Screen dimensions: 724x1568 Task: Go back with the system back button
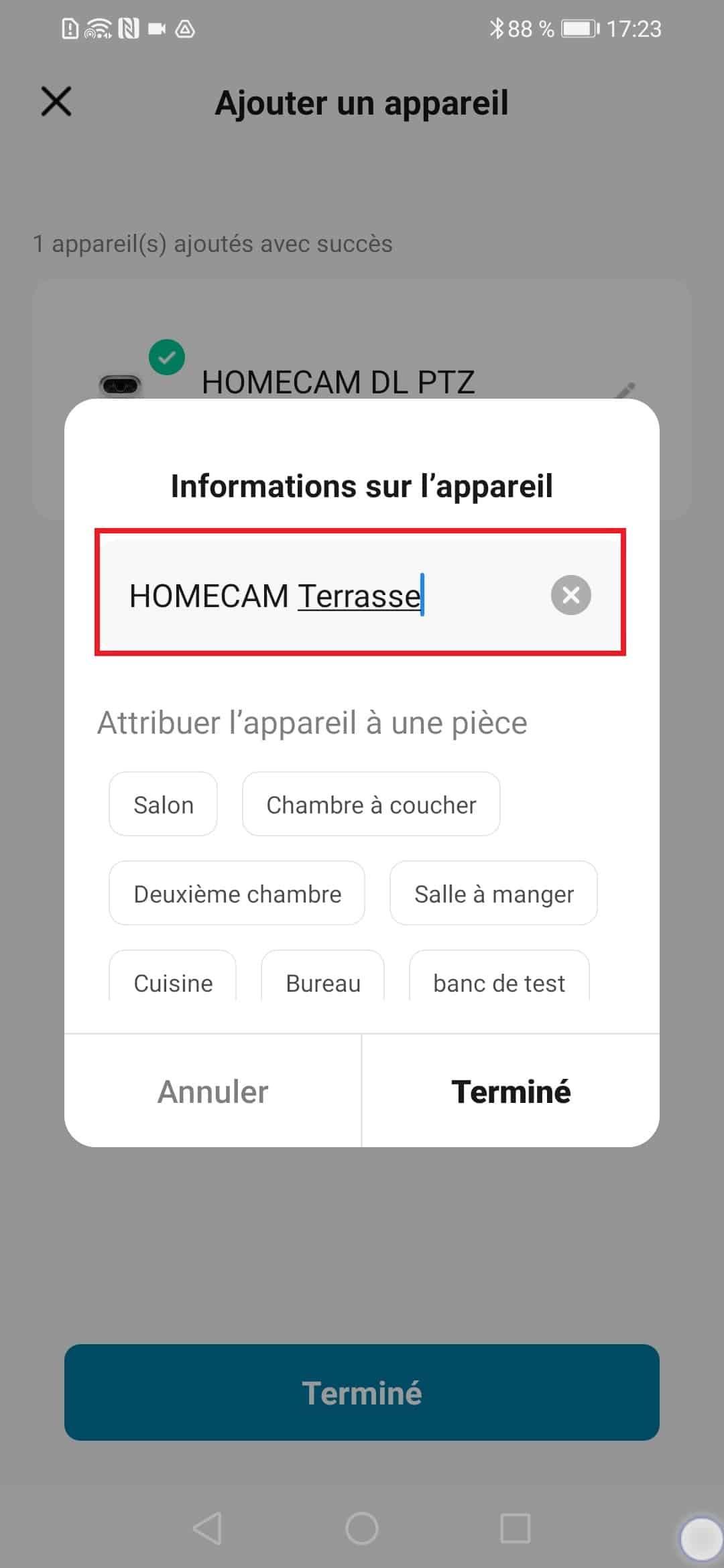click(x=207, y=1528)
